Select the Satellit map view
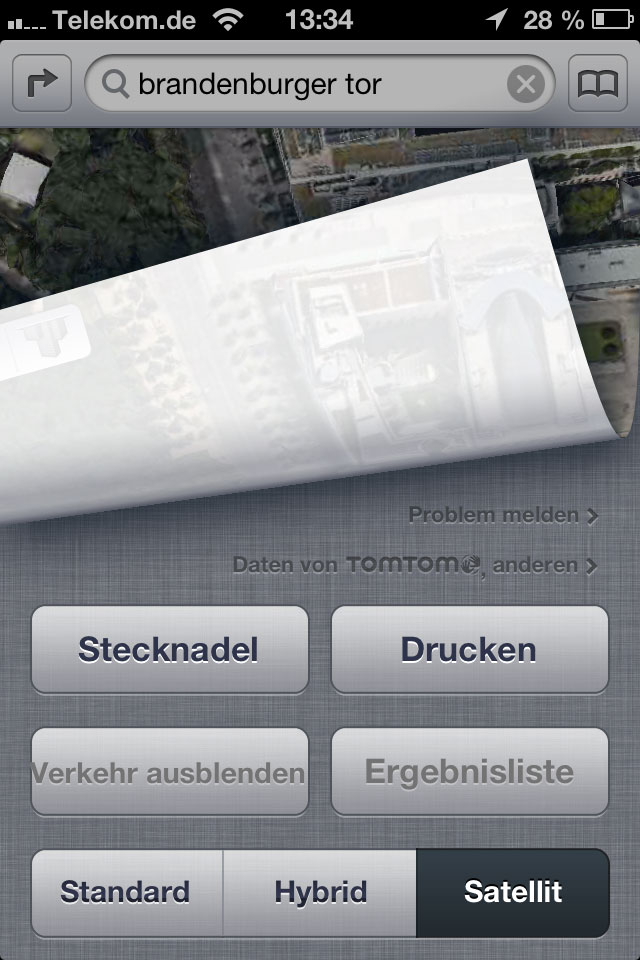Screen dimensions: 640x960 click(512, 892)
